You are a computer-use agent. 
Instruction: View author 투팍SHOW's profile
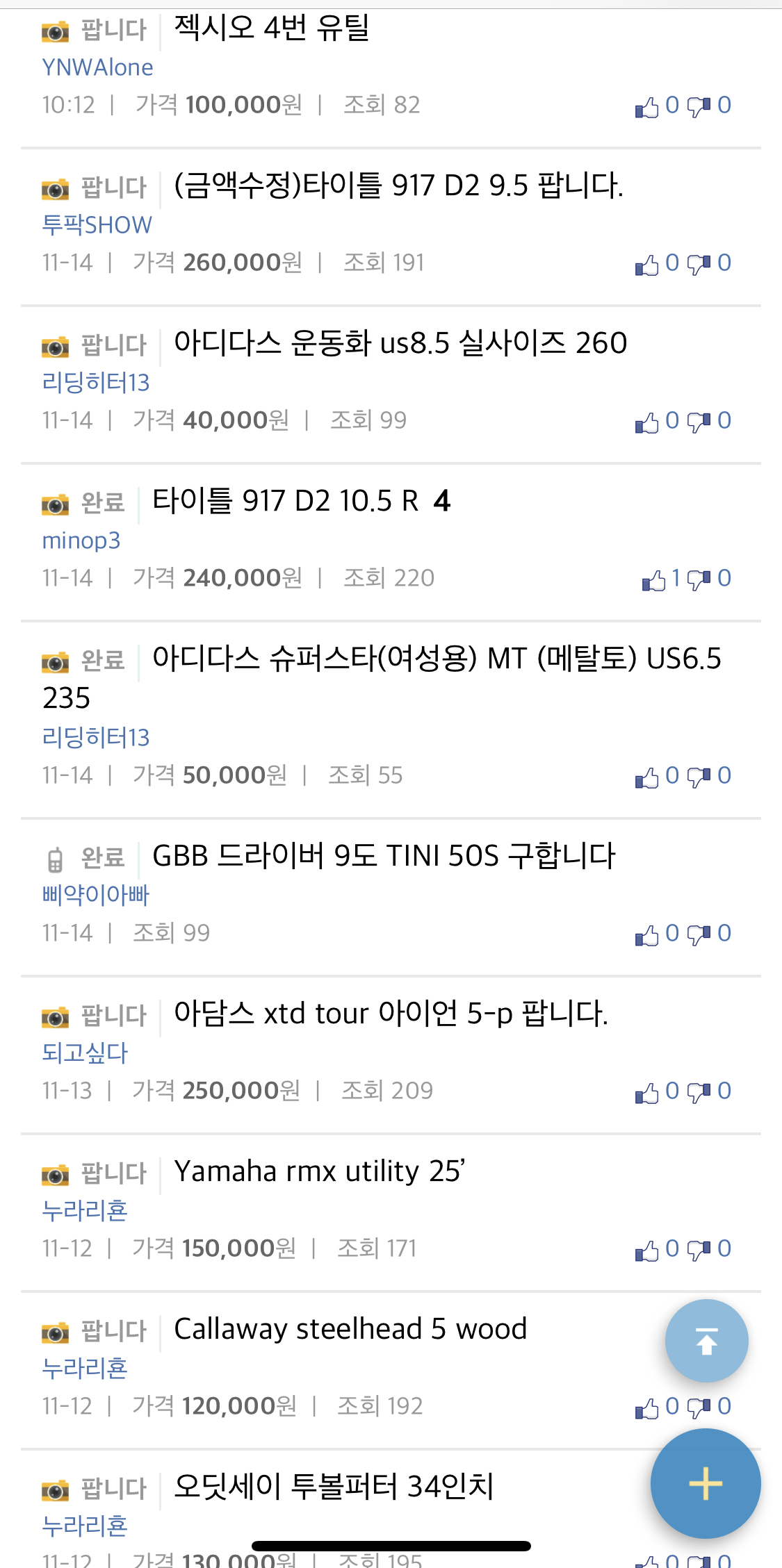click(x=97, y=225)
